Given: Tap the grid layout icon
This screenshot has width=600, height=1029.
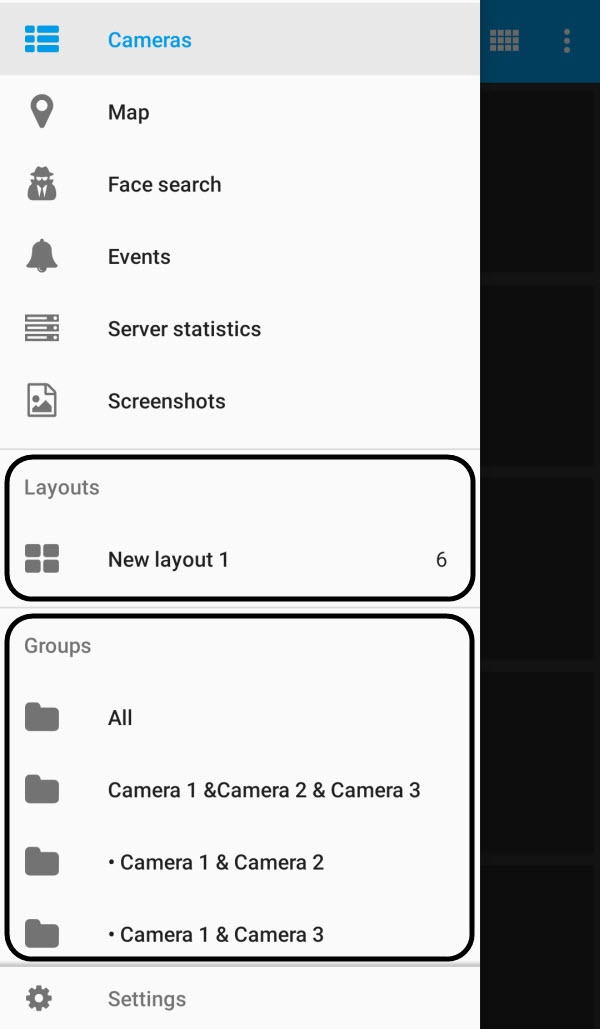Looking at the screenshot, I should (504, 41).
